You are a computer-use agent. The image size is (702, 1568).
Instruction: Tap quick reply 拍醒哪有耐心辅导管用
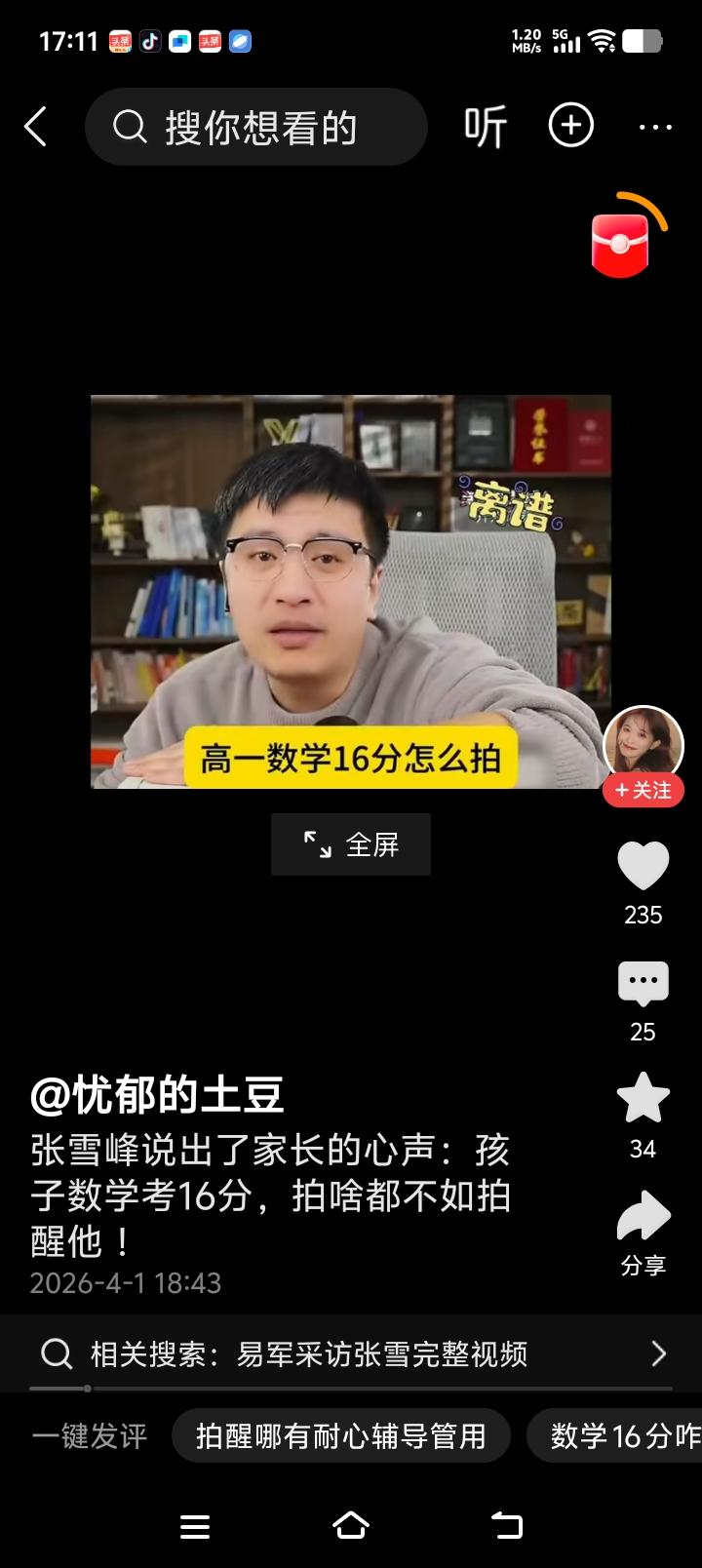pyautogui.click(x=340, y=1435)
